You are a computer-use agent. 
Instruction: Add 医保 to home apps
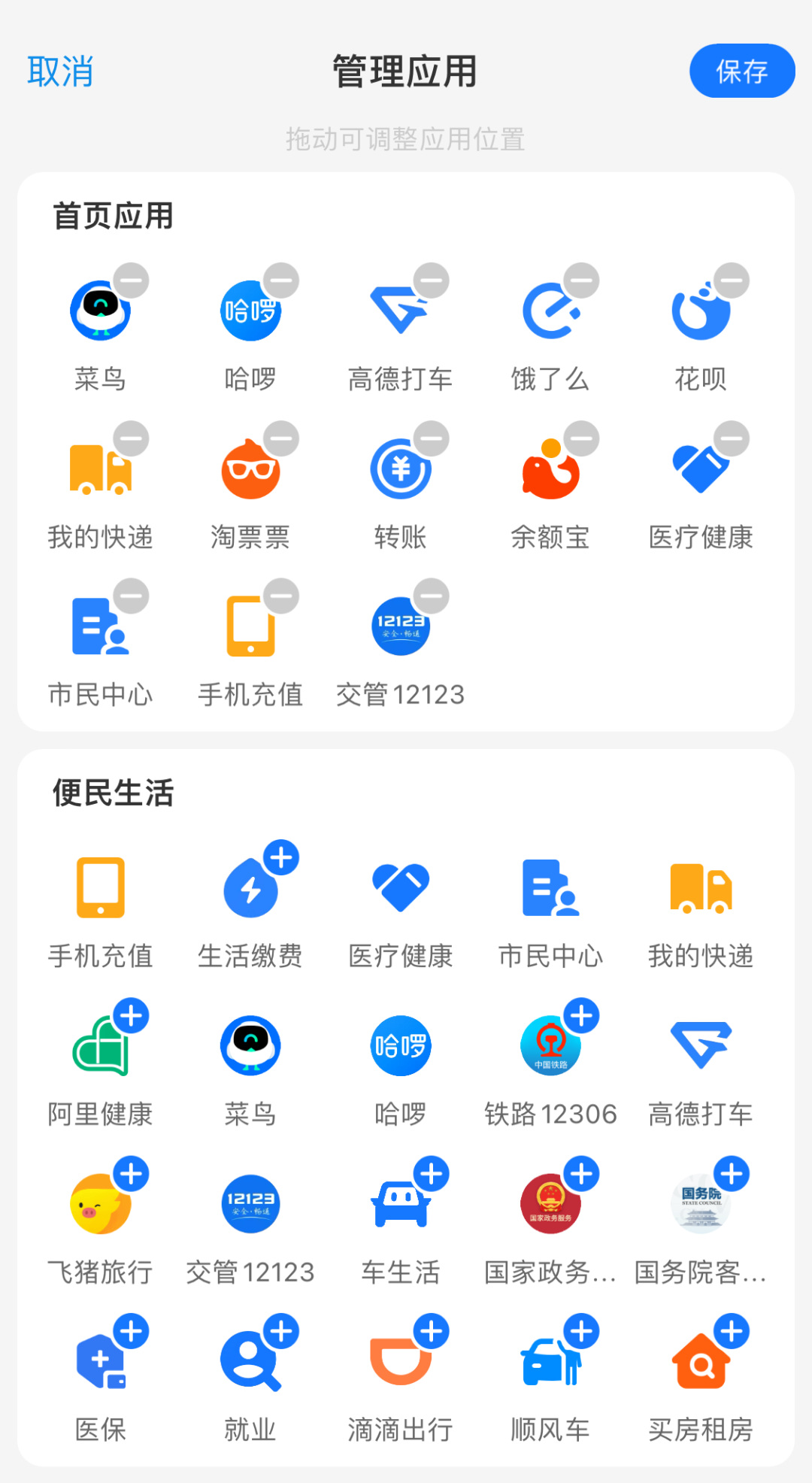[x=132, y=1332]
